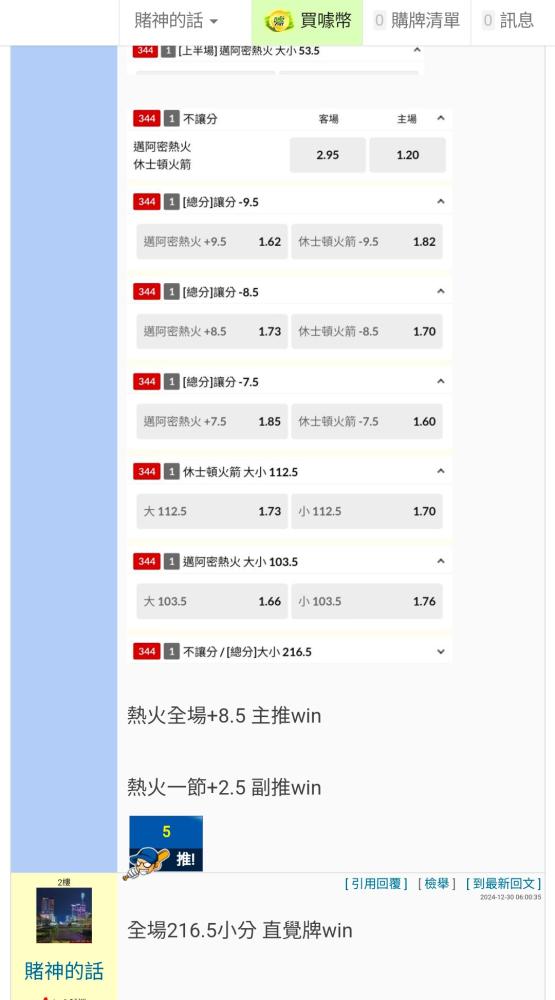Screen dimensions: 555x1000
Task: Open the 2樓 poster's avatar image
Action: coord(64,915)
